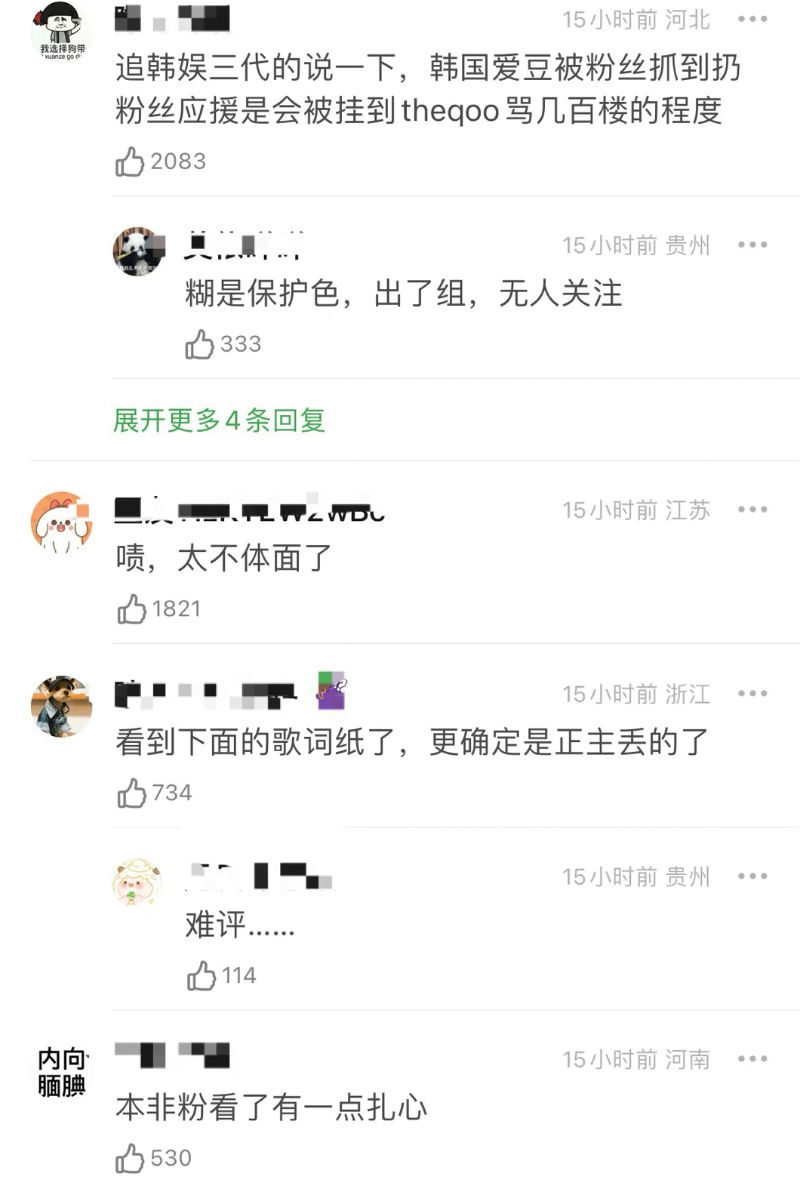Like the comment about 歌词纸 with 734 likes
This screenshot has height=1192, width=800.
coord(132,793)
